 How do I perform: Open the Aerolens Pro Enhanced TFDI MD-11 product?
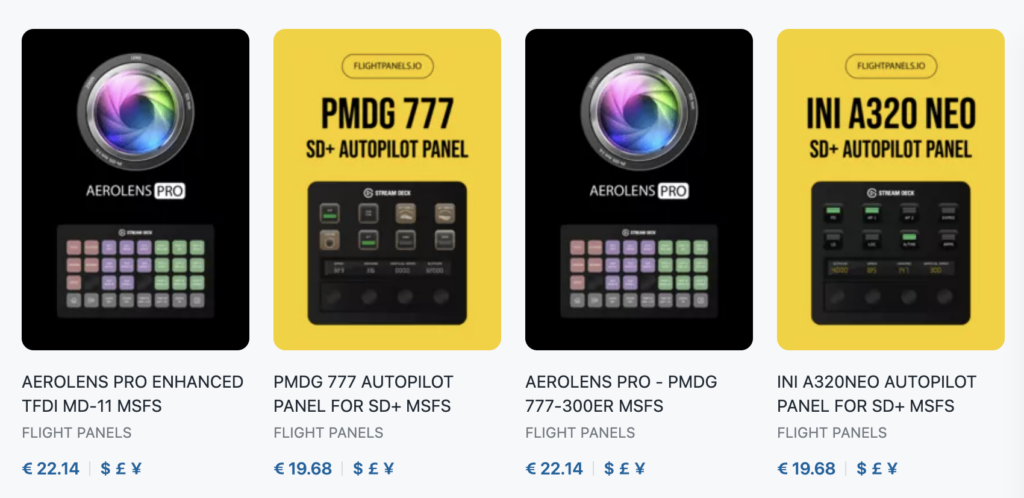132,394
